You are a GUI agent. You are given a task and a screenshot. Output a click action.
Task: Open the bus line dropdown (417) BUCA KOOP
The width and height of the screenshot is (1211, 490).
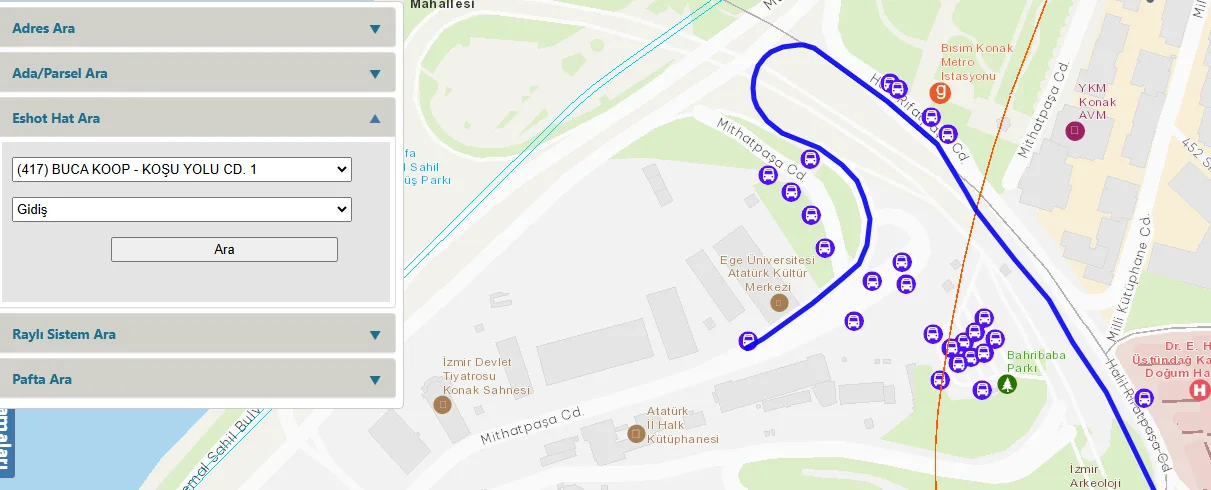pyautogui.click(x=181, y=169)
